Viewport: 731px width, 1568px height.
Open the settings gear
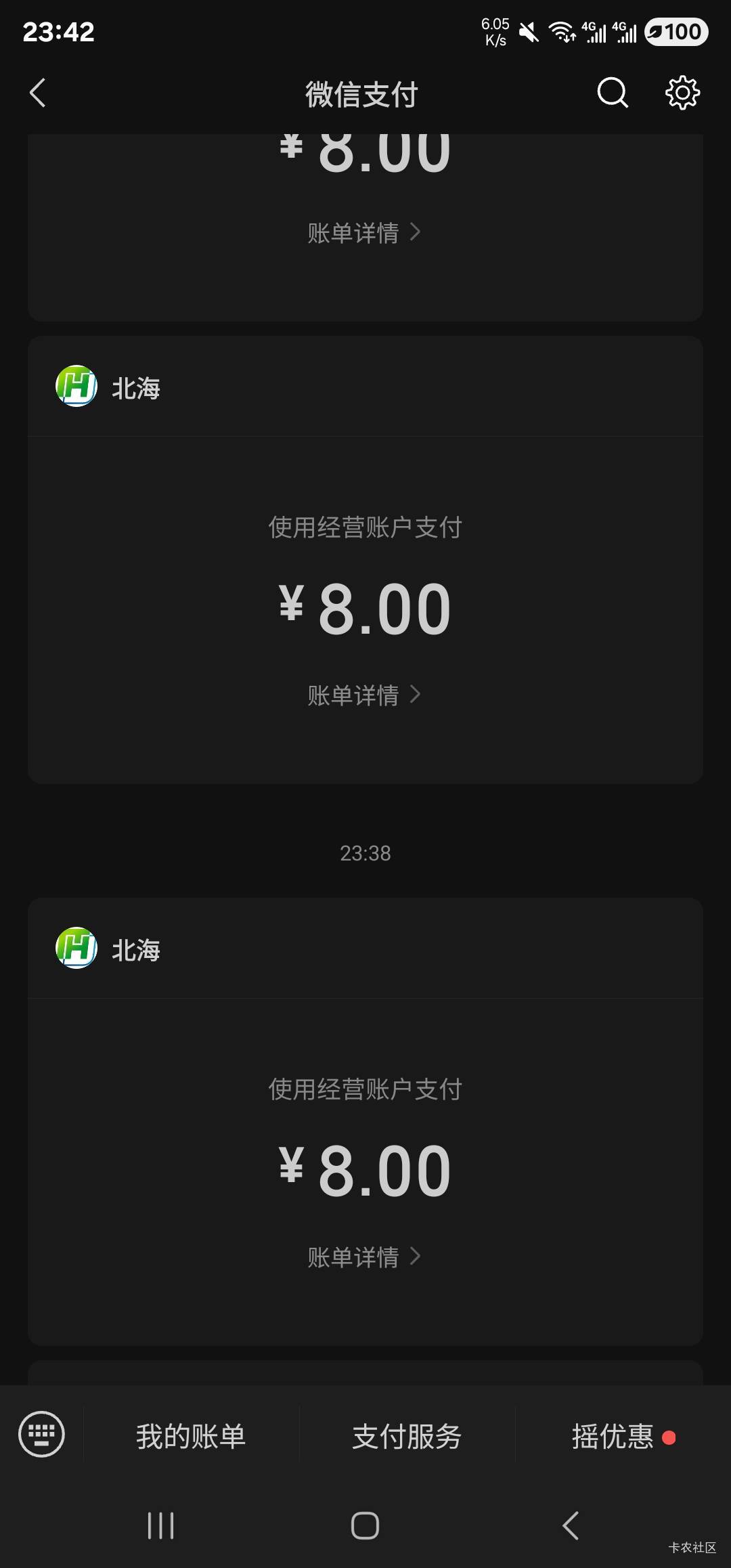click(x=682, y=93)
